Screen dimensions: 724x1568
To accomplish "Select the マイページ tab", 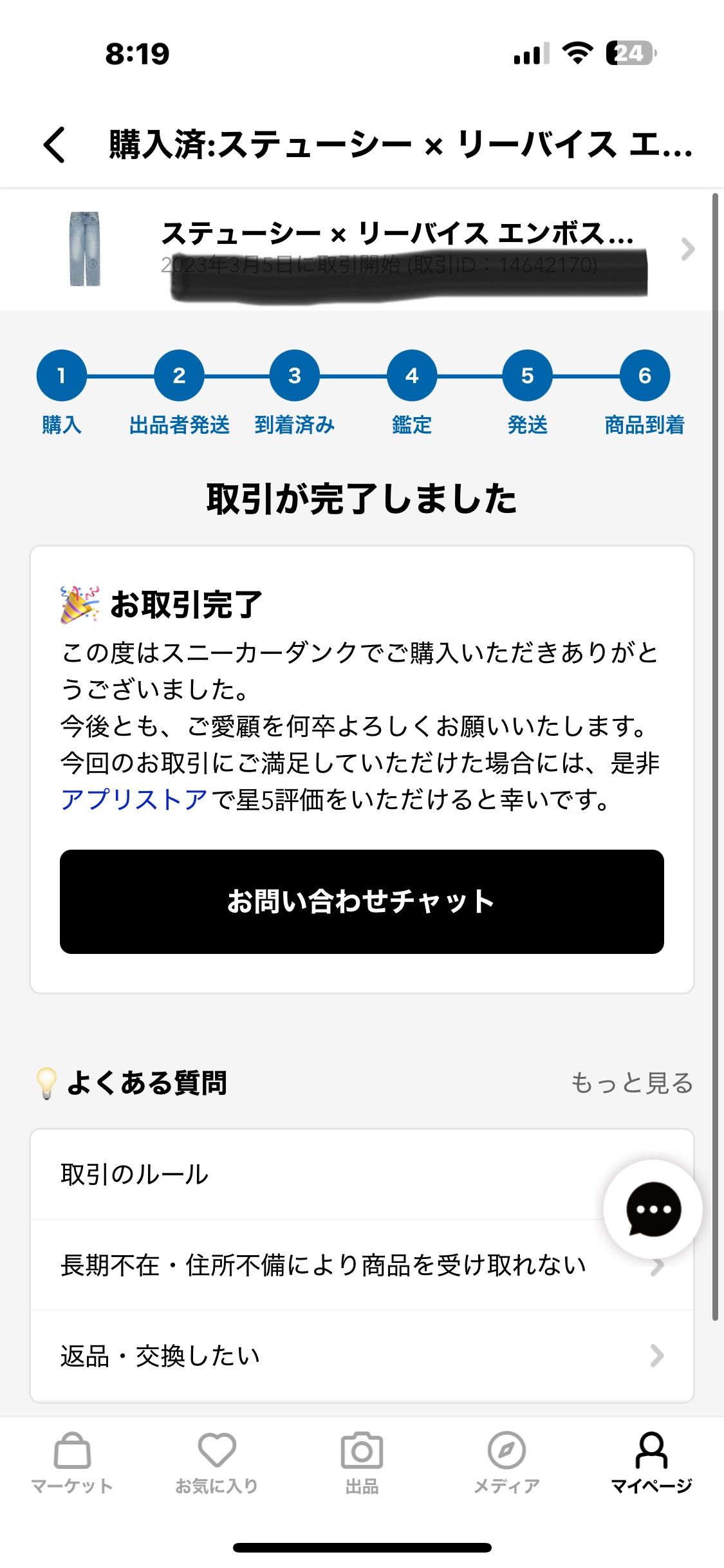I will click(x=651, y=1462).
